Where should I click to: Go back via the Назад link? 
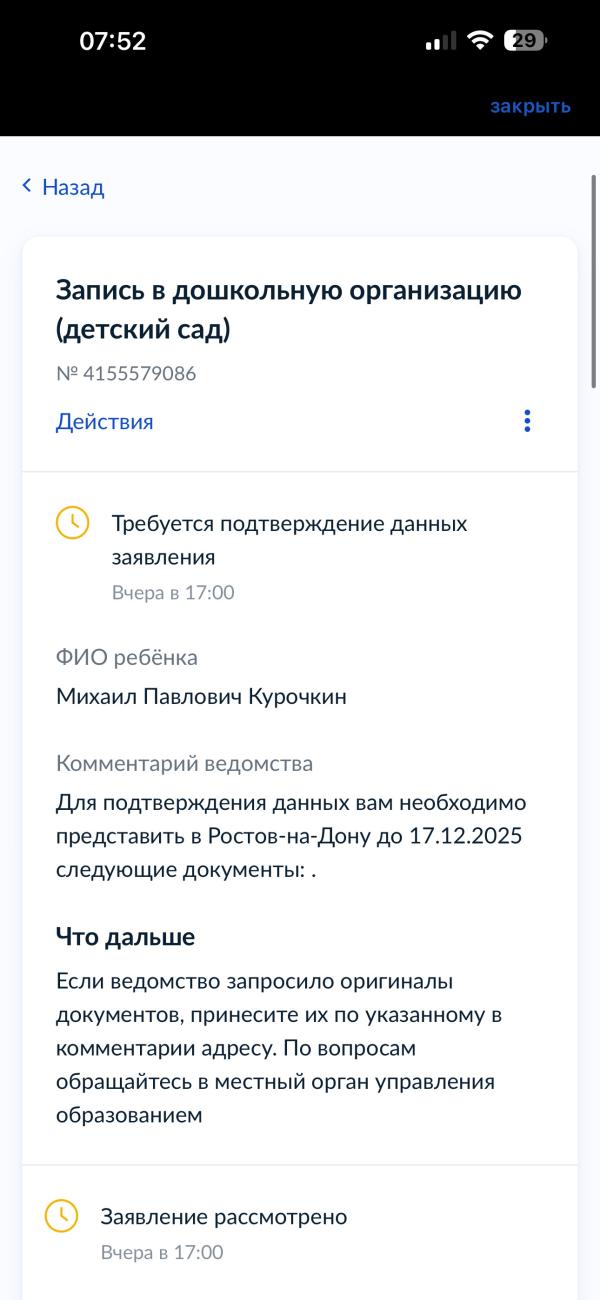(x=63, y=187)
